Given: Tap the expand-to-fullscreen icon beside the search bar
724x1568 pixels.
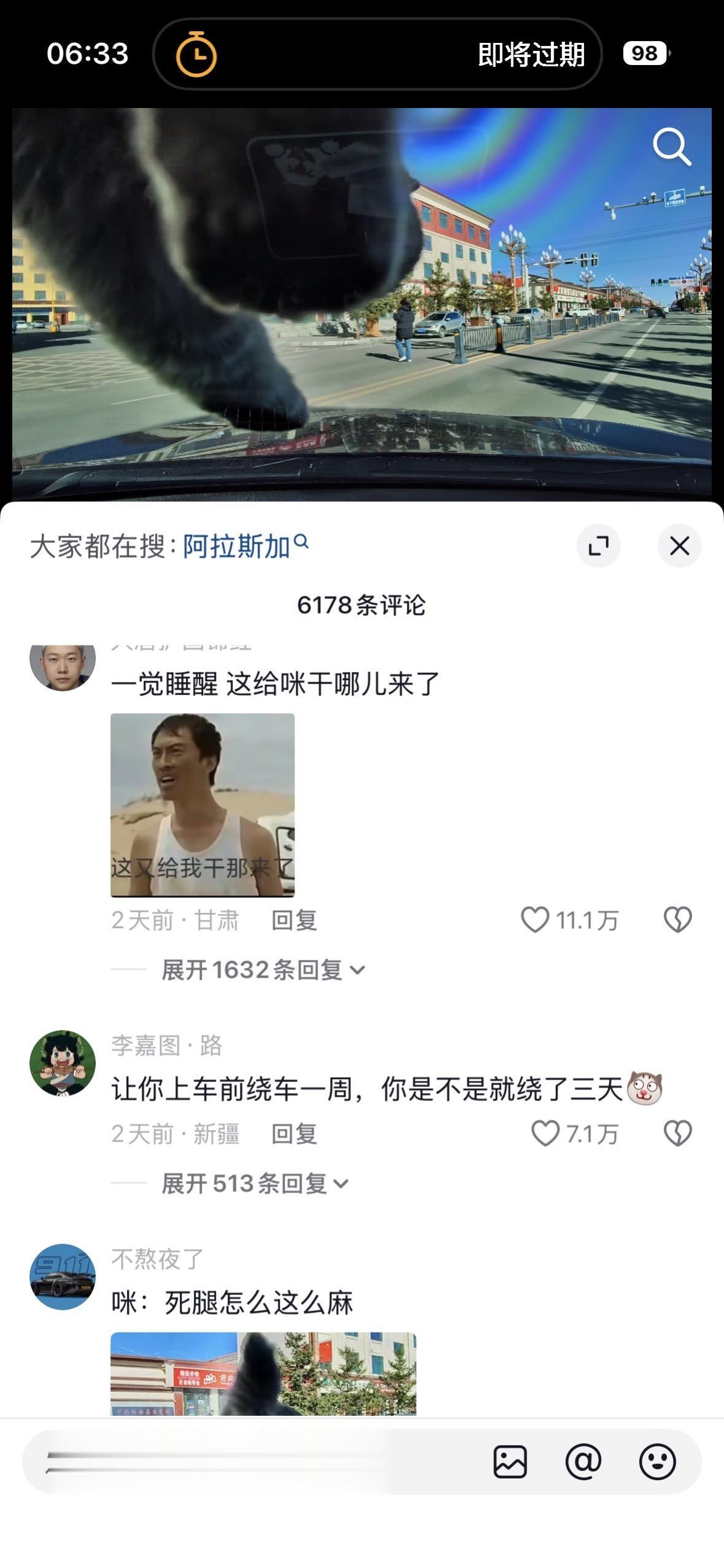Looking at the screenshot, I should click(x=599, y=546).
